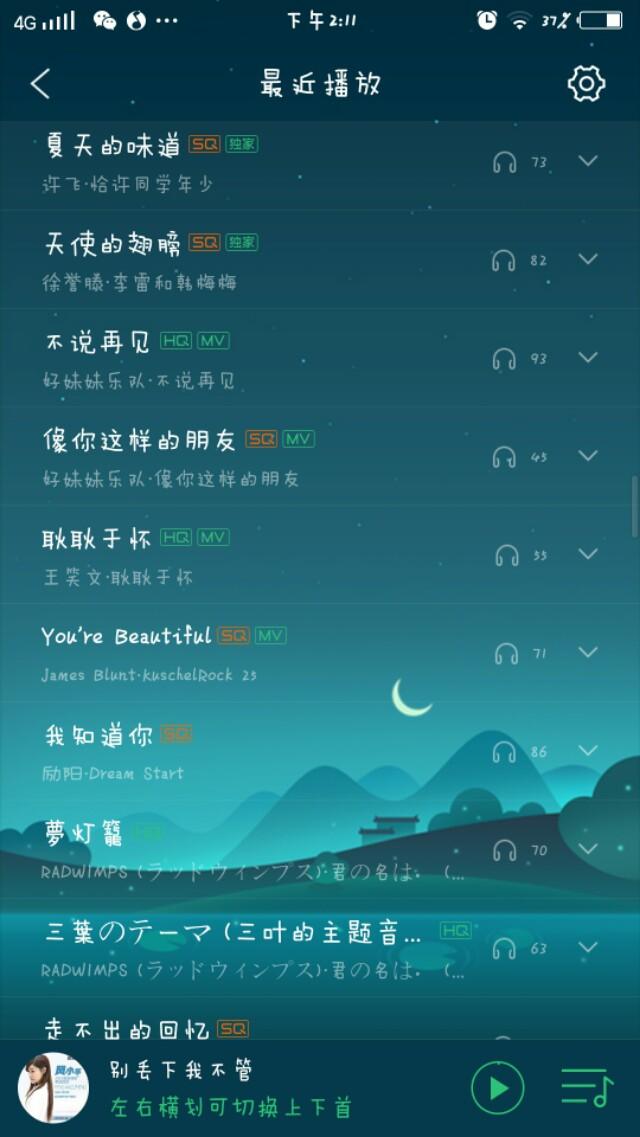Screen dimensions: 640x1137
Task: Expand options for 三葉のテーマ
Action: (x=589, y=946)
